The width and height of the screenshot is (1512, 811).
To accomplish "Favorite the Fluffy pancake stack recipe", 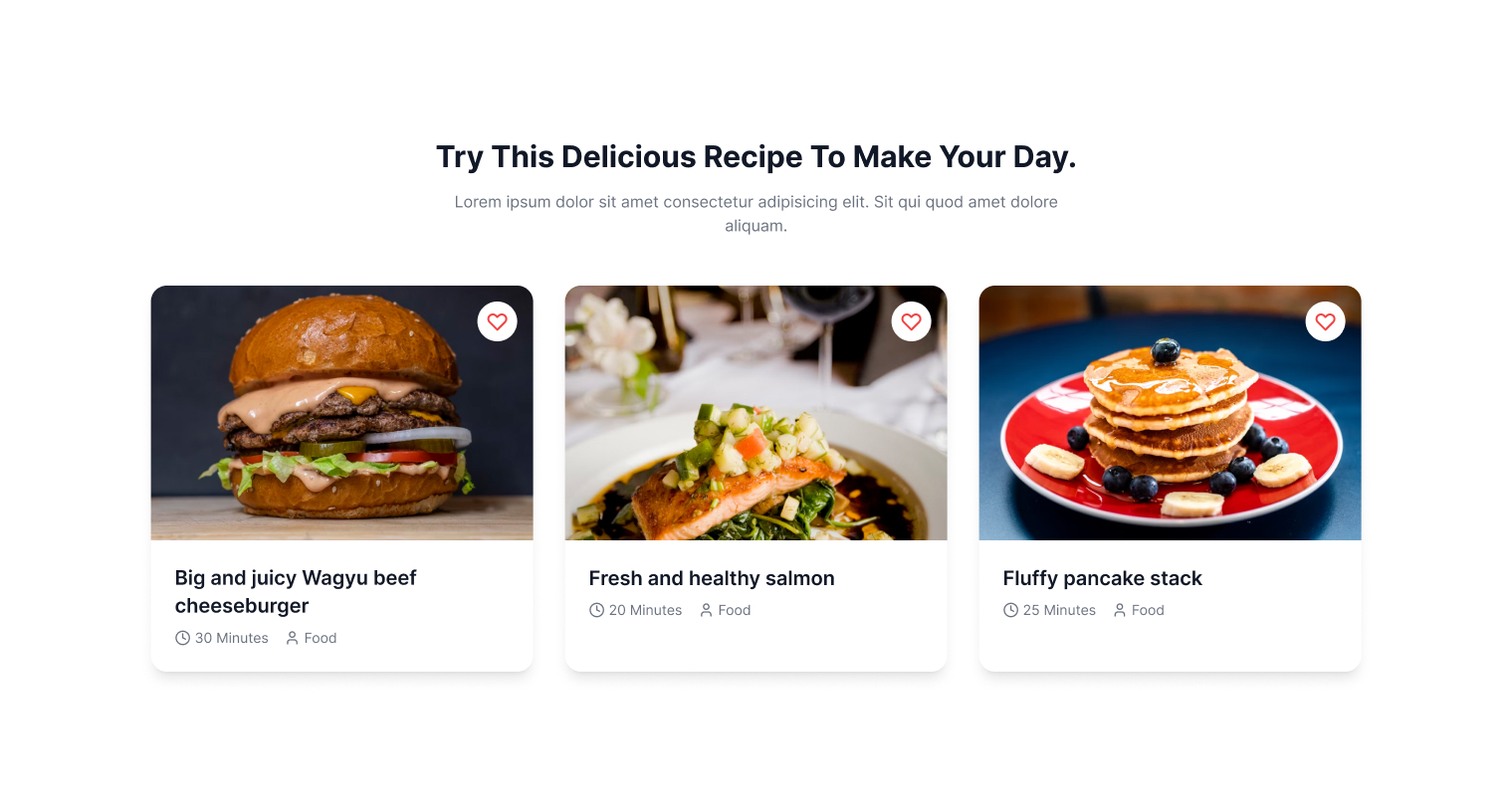I will coord(1325,321).
